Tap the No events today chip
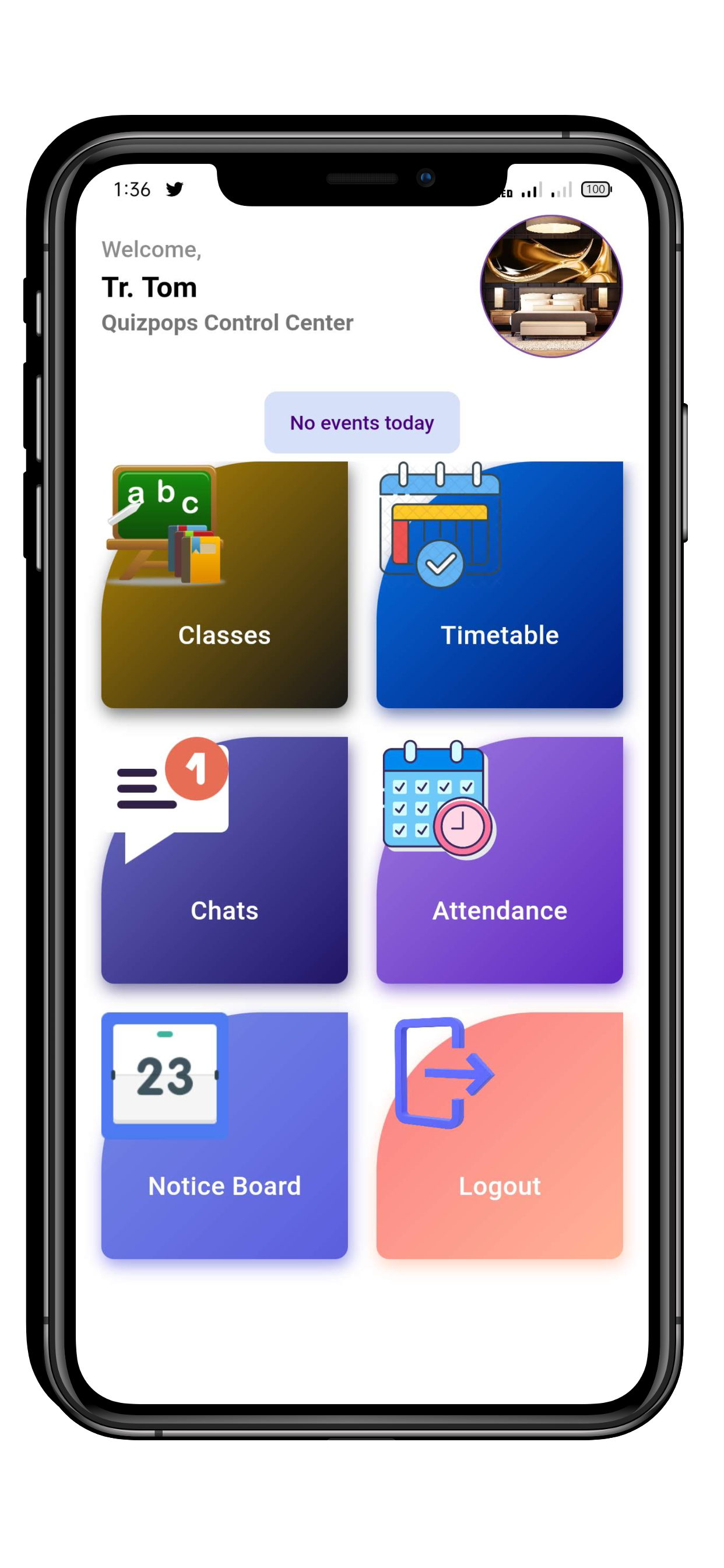This screenshot has height=1568, width=724. [361, 422]
